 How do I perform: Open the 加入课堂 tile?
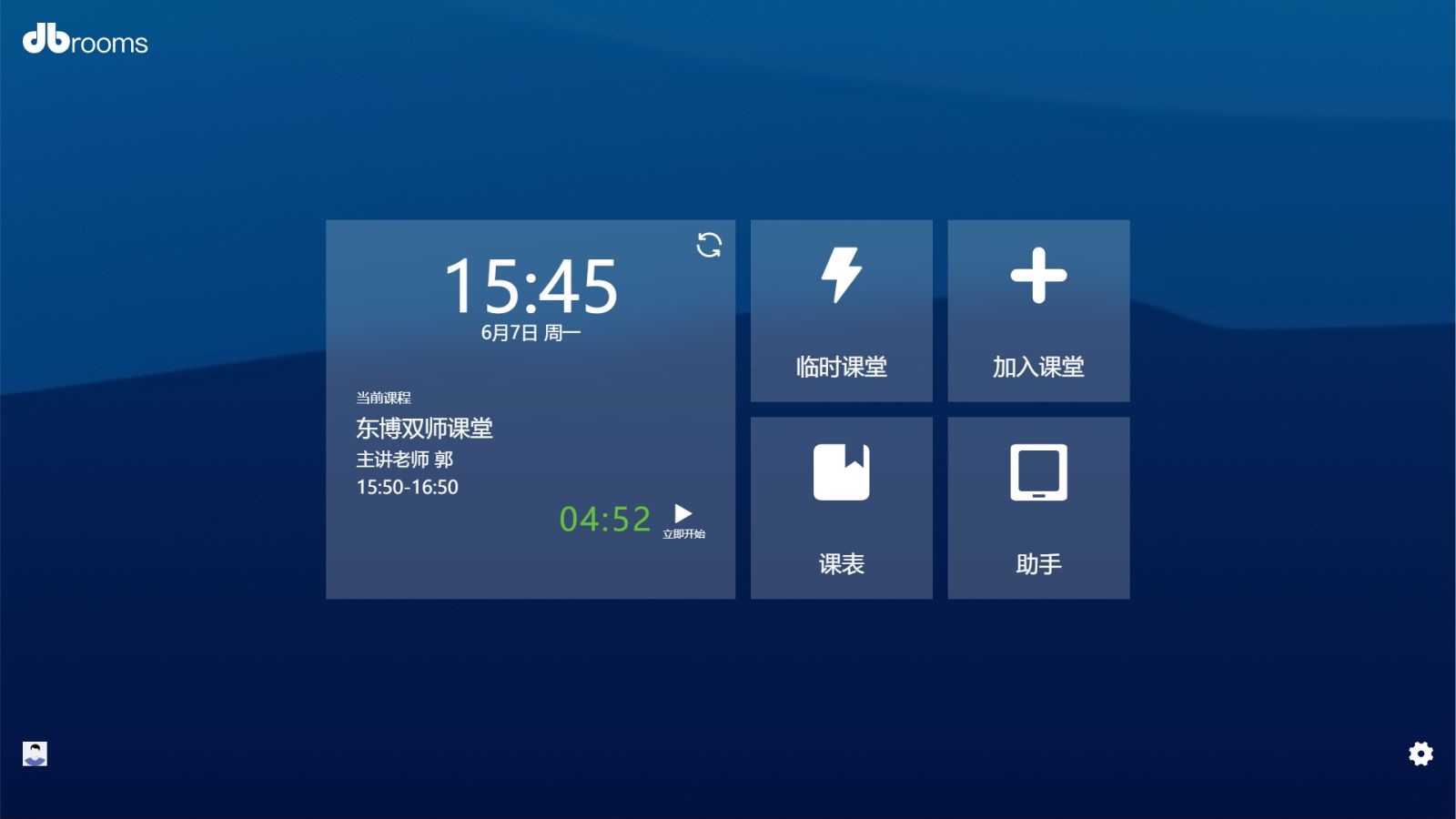click(x=1038, y=310)
